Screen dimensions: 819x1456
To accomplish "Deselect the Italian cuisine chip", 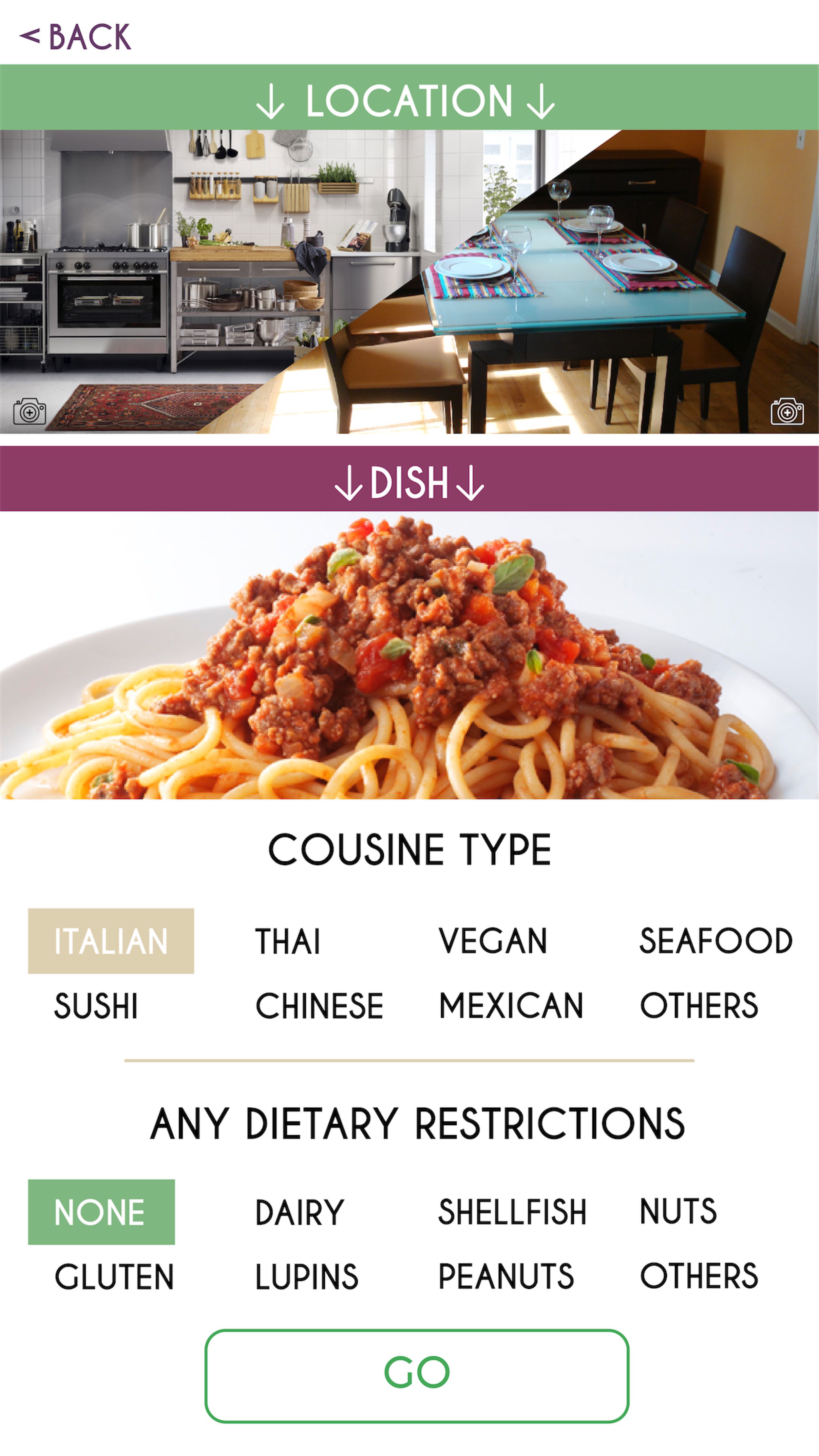I will (111, 941).
